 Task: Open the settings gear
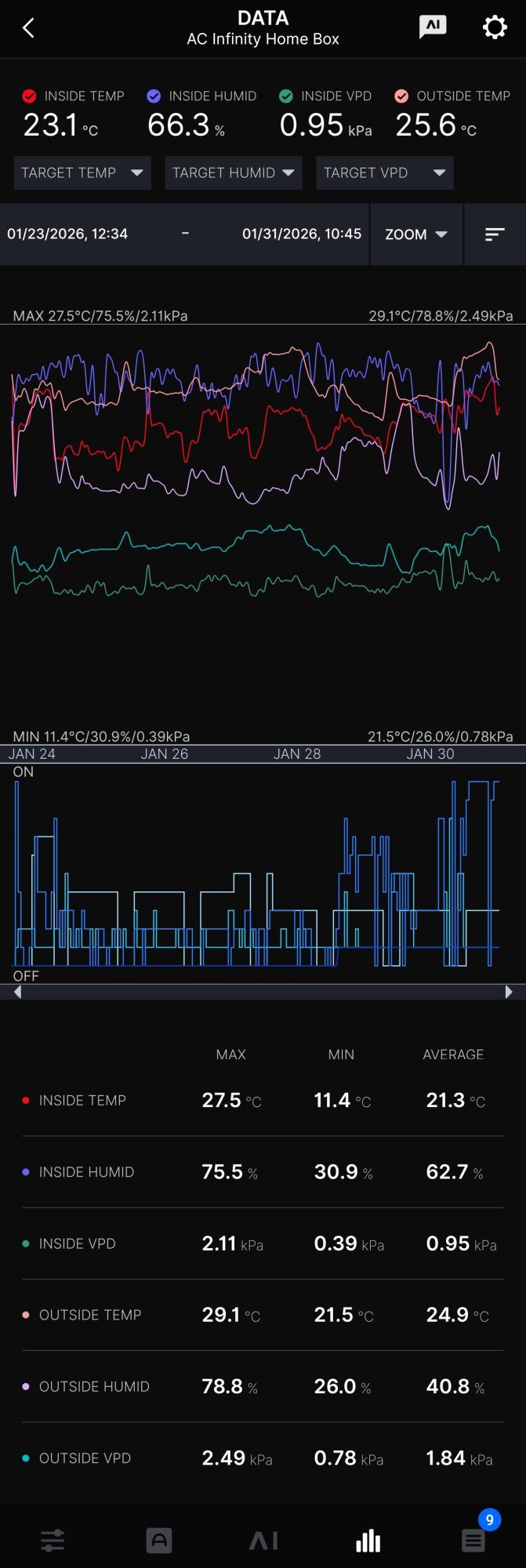coord(495,28)
